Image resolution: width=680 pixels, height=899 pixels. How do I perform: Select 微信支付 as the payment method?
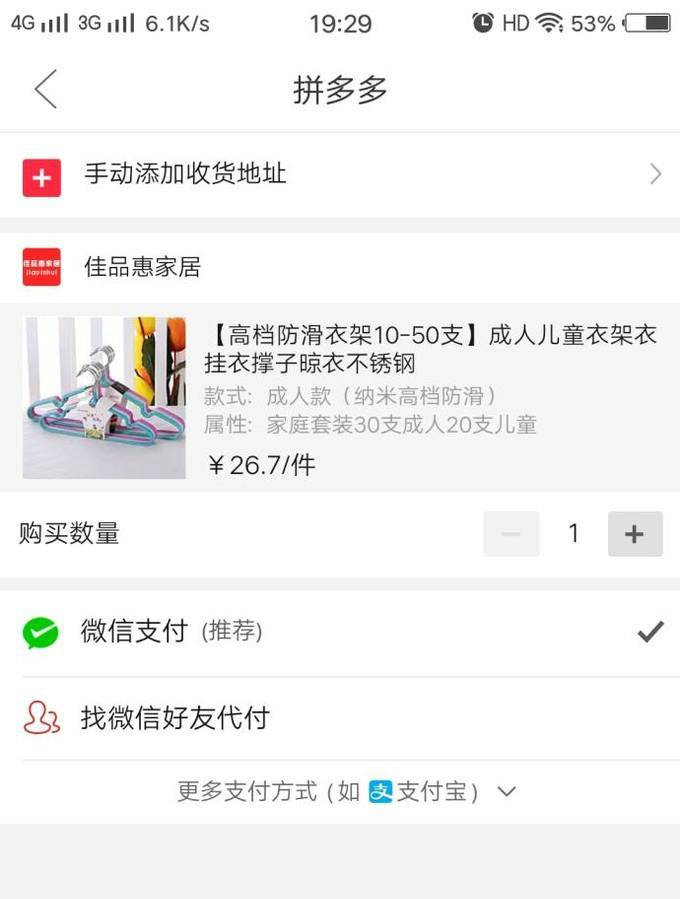point(340,632)
